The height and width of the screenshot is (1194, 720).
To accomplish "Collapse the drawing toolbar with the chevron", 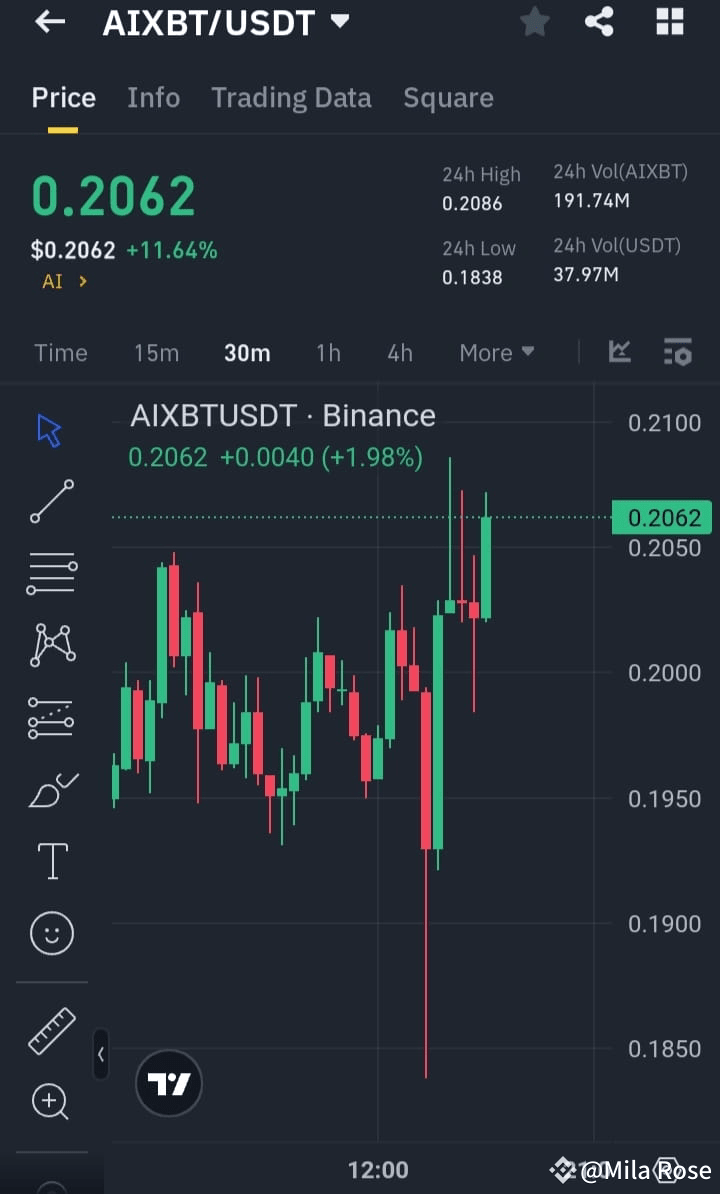I will [x=101, y=1054].
